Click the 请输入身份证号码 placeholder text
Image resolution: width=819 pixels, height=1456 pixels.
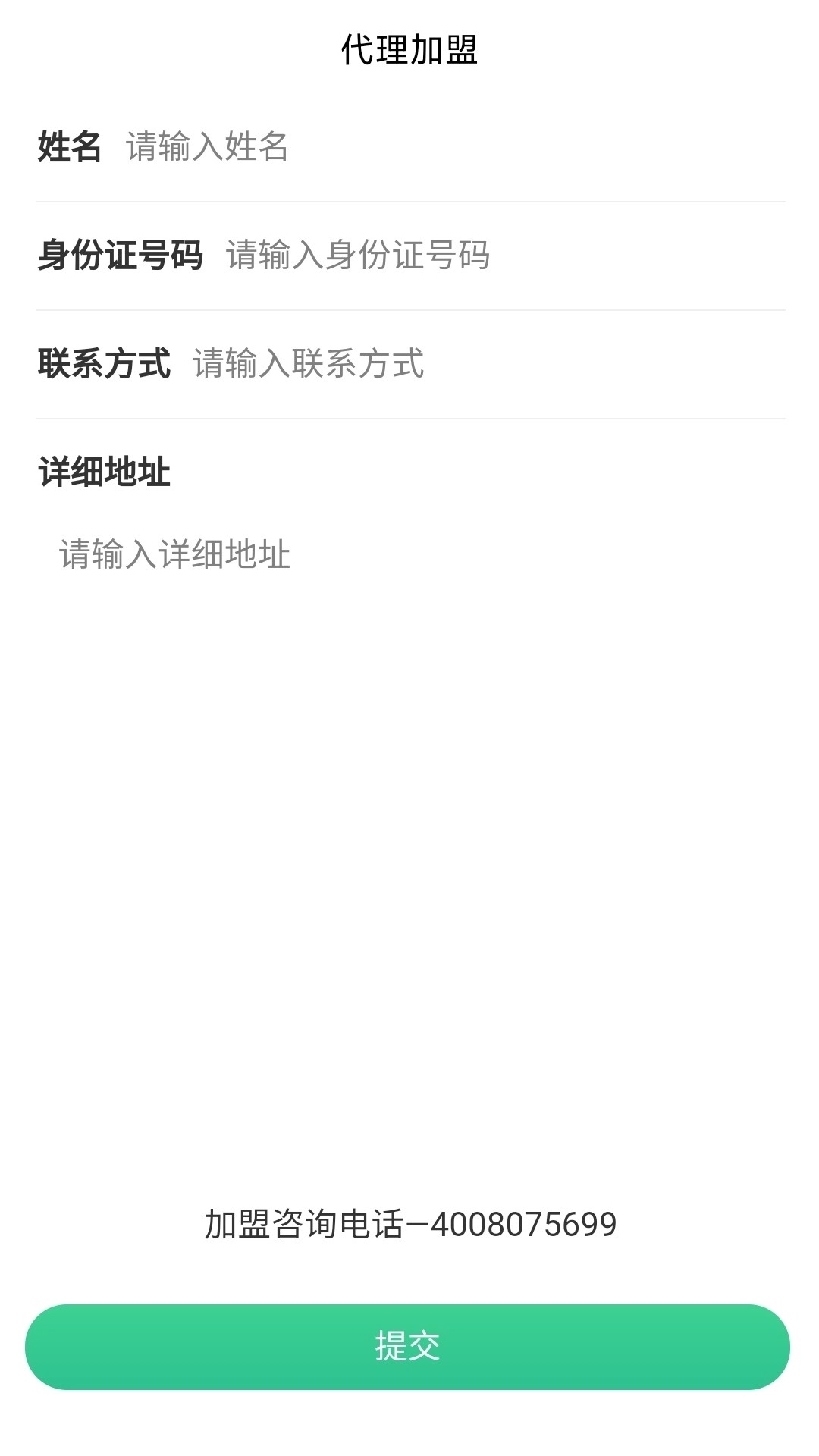coord(358,256)
